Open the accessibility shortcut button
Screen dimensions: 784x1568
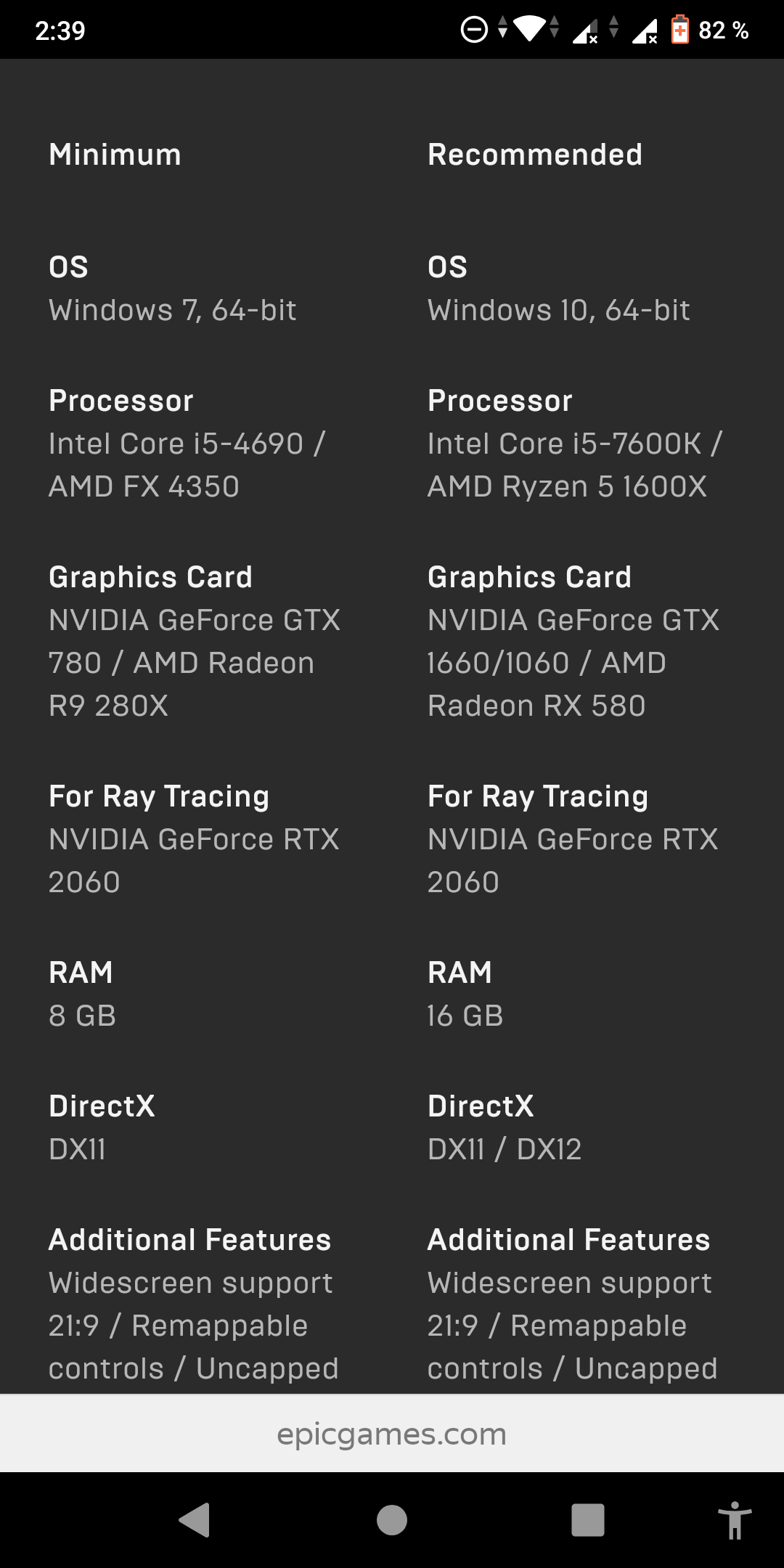pos(735,1519)
